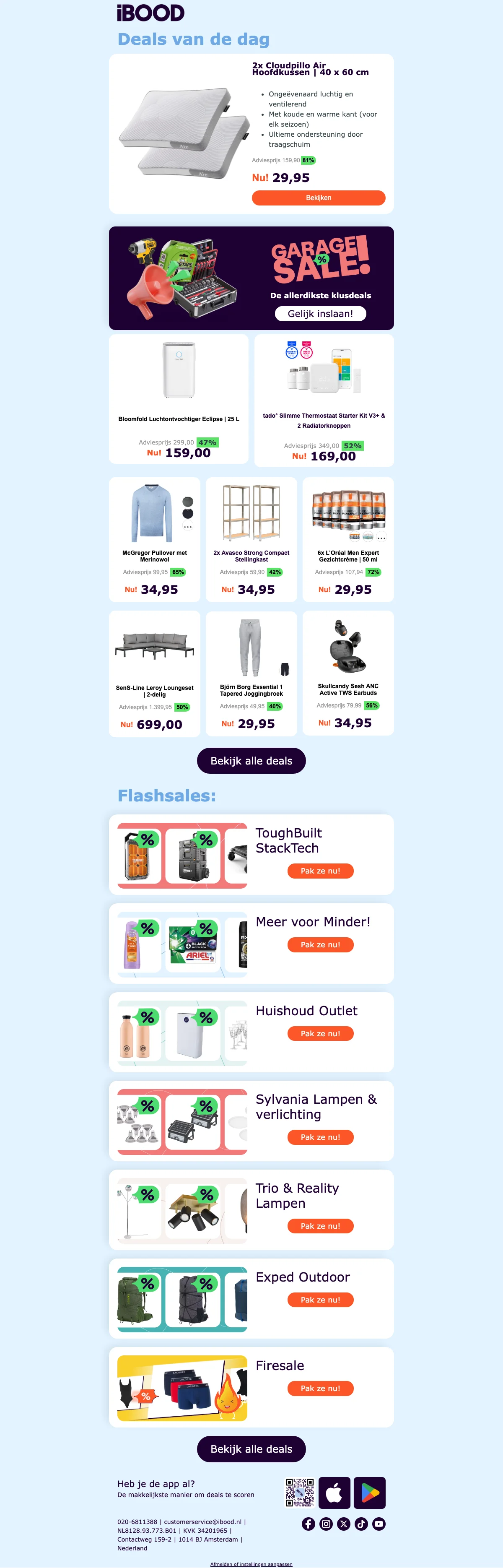Tap Pak ze nu! for Firesale
The height and width of the screenshot is (1568, 503).
320,1389
